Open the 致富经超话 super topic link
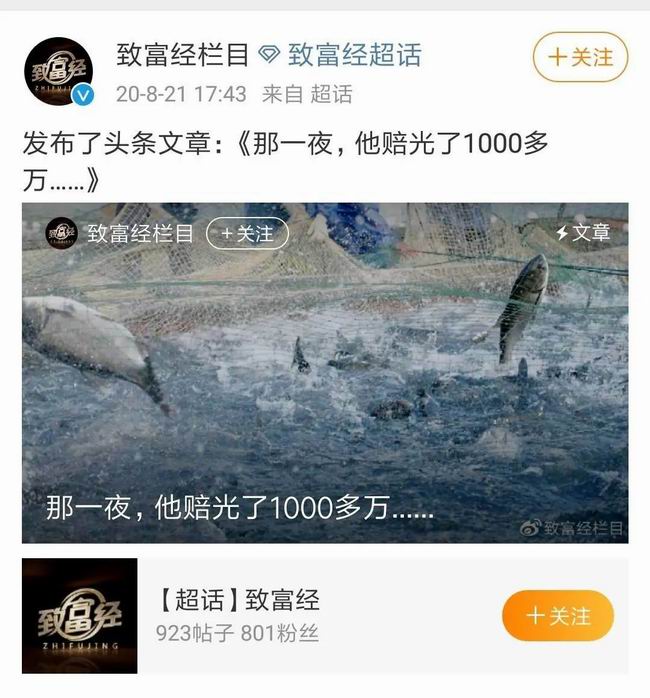 pyautogui.click(x=353, y=55)
